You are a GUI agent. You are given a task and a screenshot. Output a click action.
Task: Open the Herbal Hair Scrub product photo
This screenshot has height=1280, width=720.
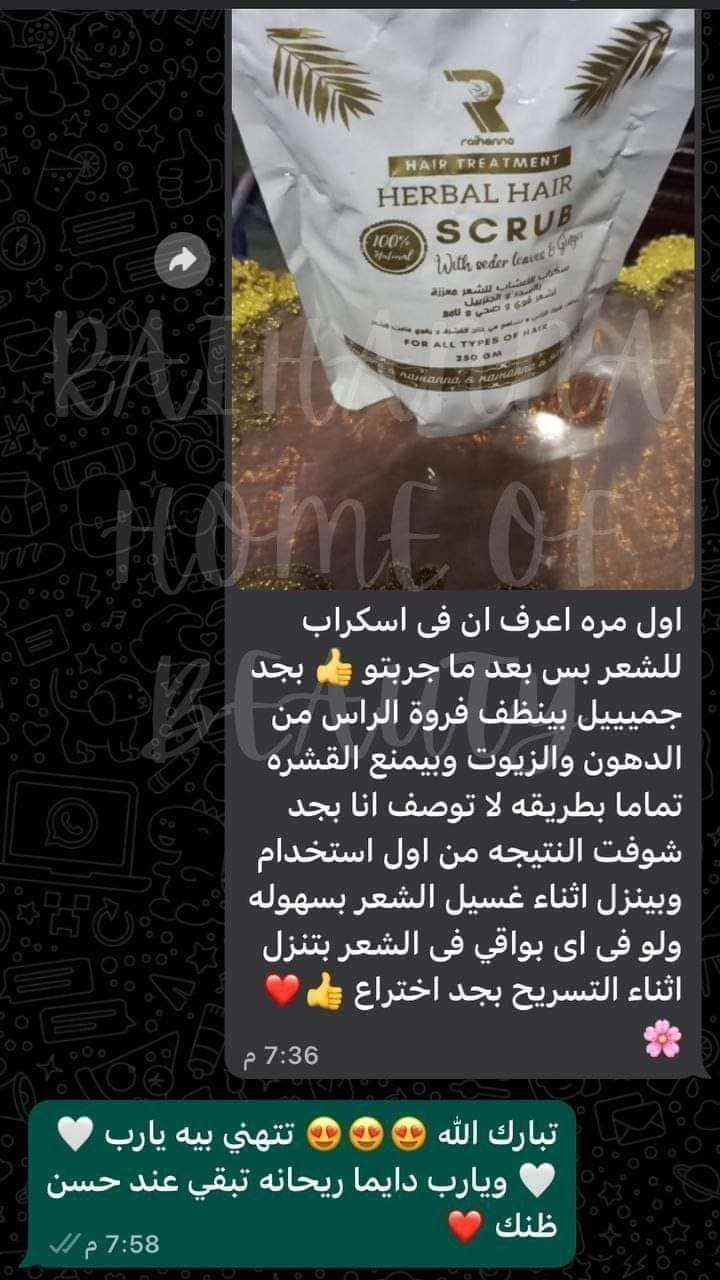(463, 300)
